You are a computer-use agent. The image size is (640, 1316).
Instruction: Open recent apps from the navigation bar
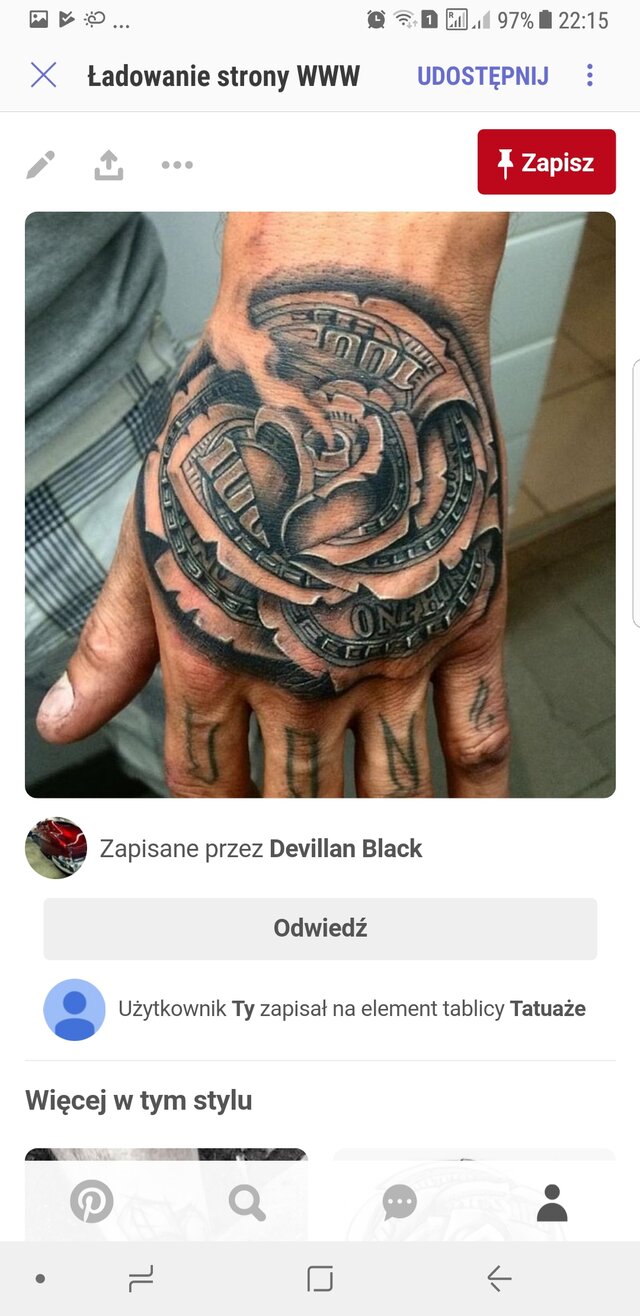click(141, 1278)
